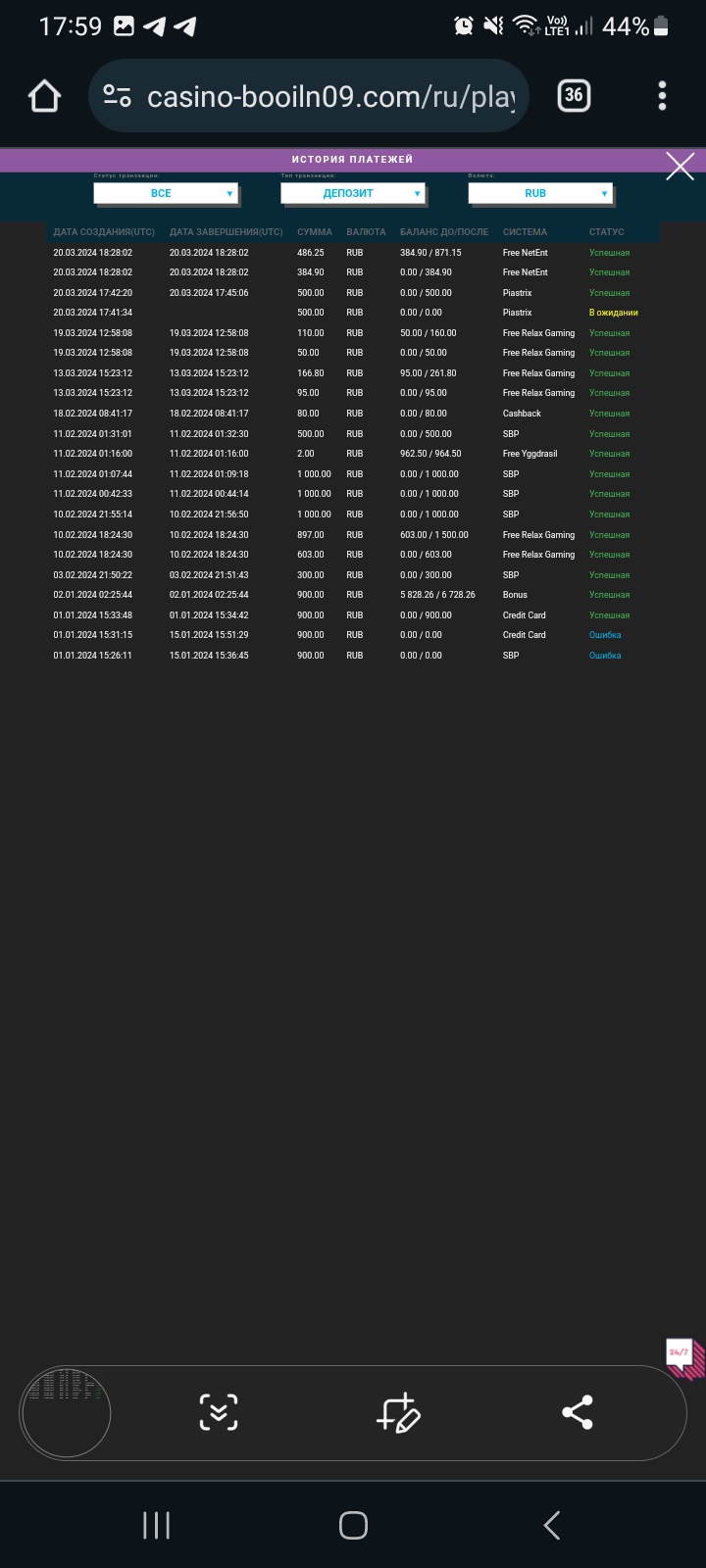The height and width of the screenshot is (1568, 706).
Task: Tap the scroll capture icon
Action: click(x=218, y=1412)
